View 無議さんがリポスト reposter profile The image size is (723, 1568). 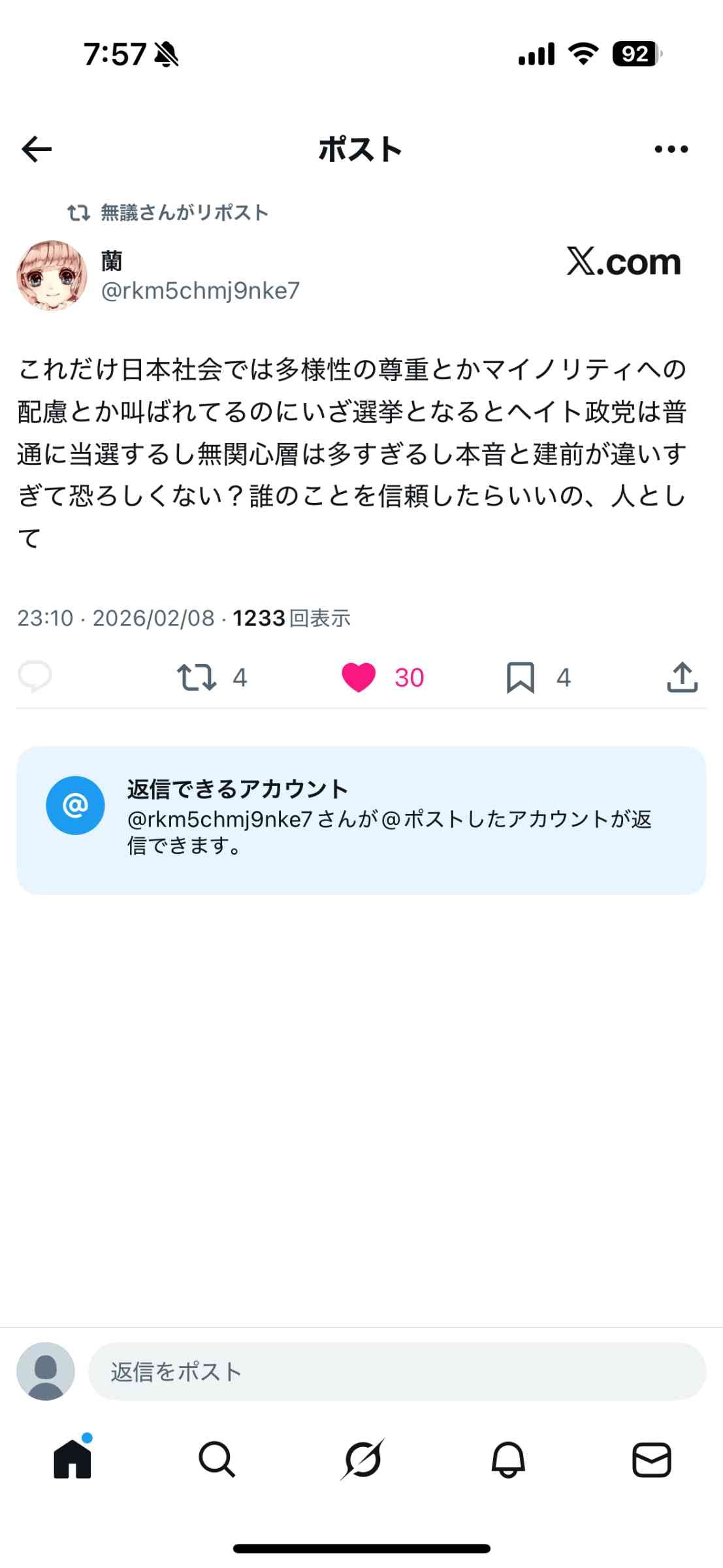tap(184, 212)
